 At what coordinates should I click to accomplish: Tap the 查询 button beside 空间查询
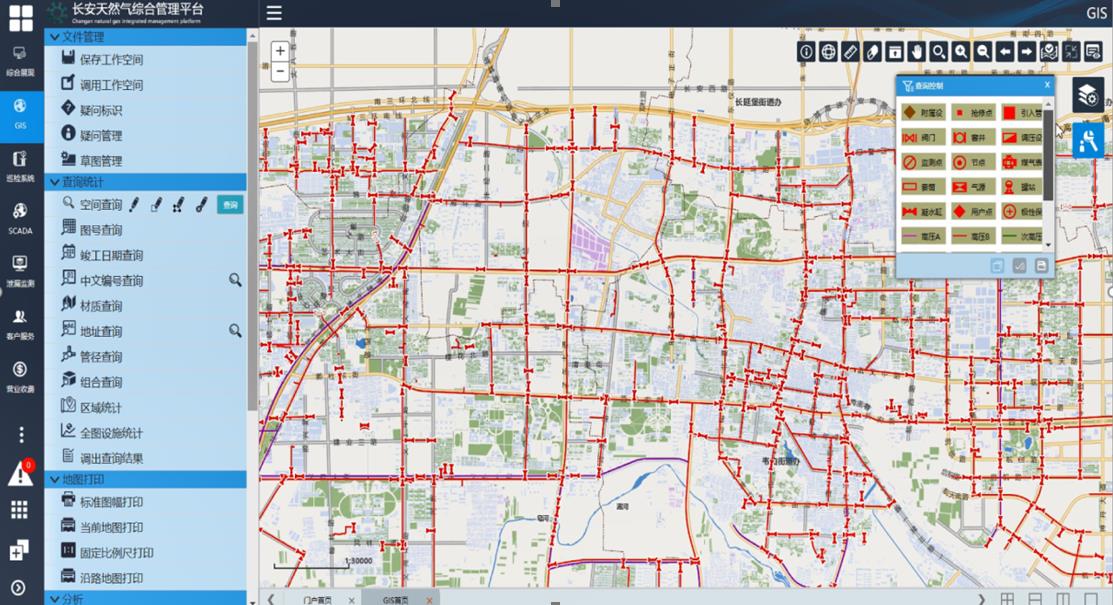230,205
